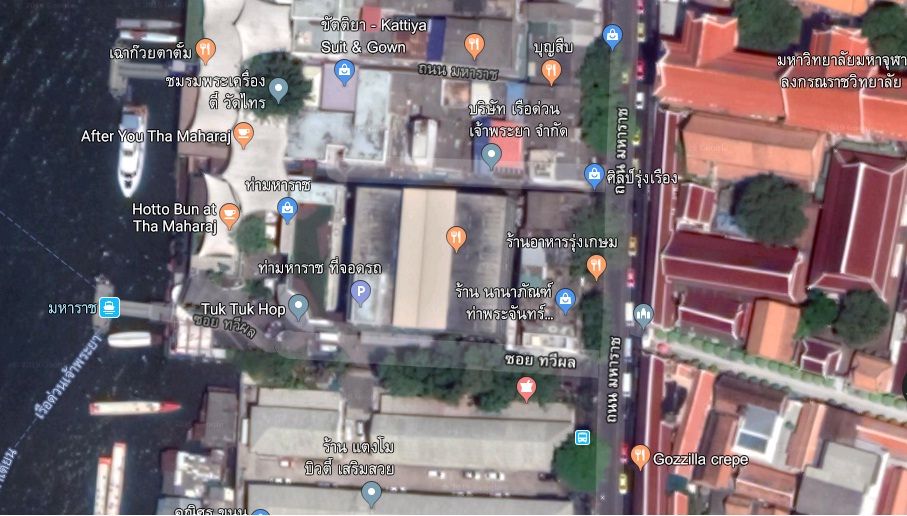
Task: Select the Kattiya Suit & Gown shop pin
Action: tap(344, 70)
